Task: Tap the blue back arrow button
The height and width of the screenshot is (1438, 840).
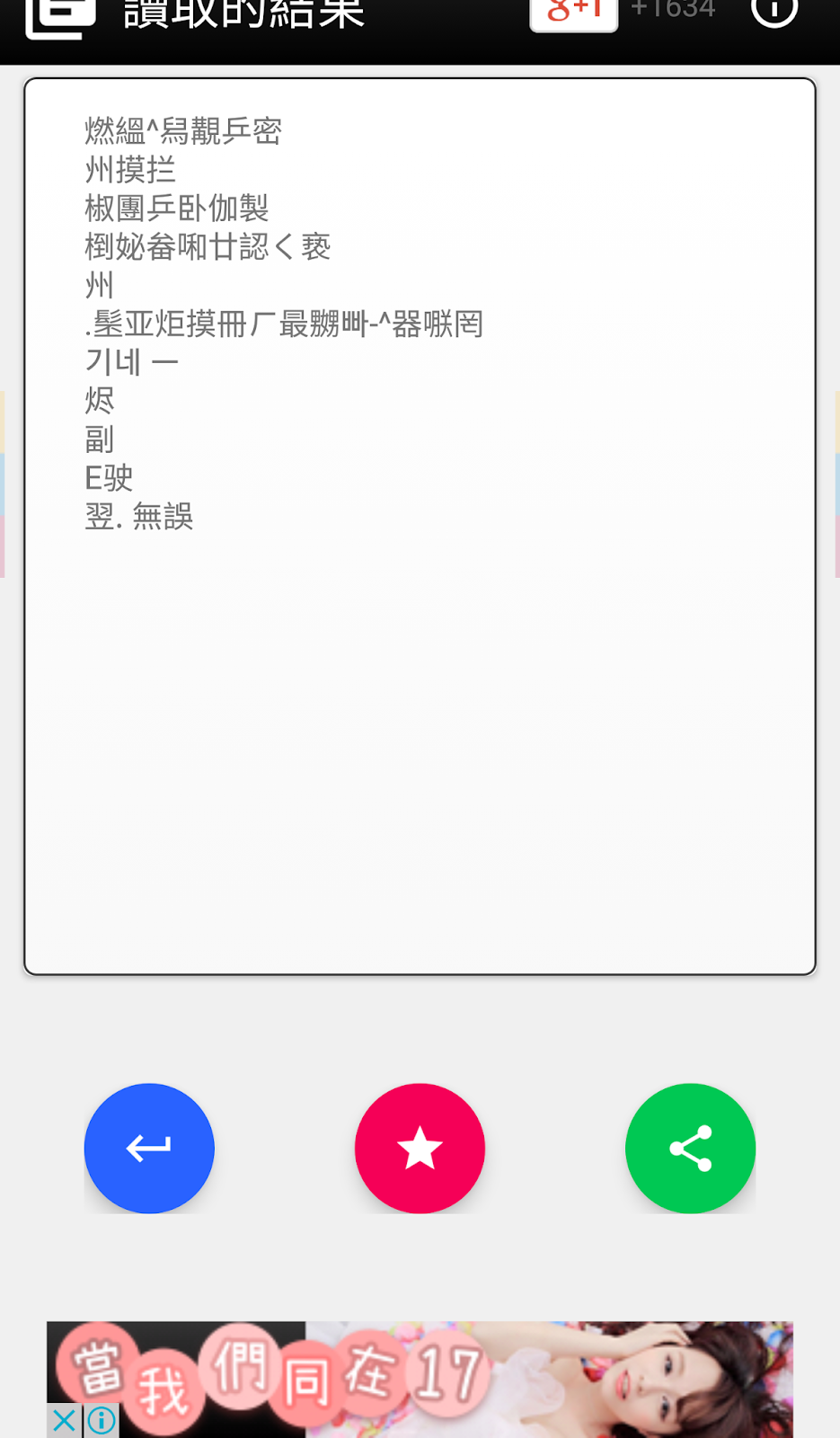Action: (149, 1148)
